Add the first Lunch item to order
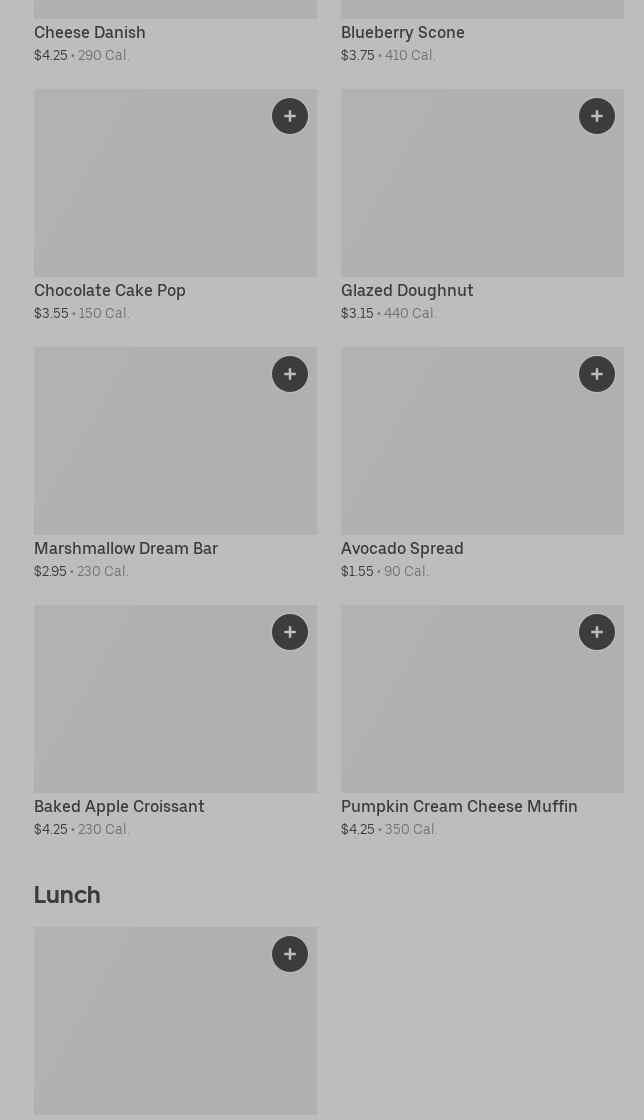Image resolution: width=644 pixels, height=1120 pixels. (x=290, y=954)
